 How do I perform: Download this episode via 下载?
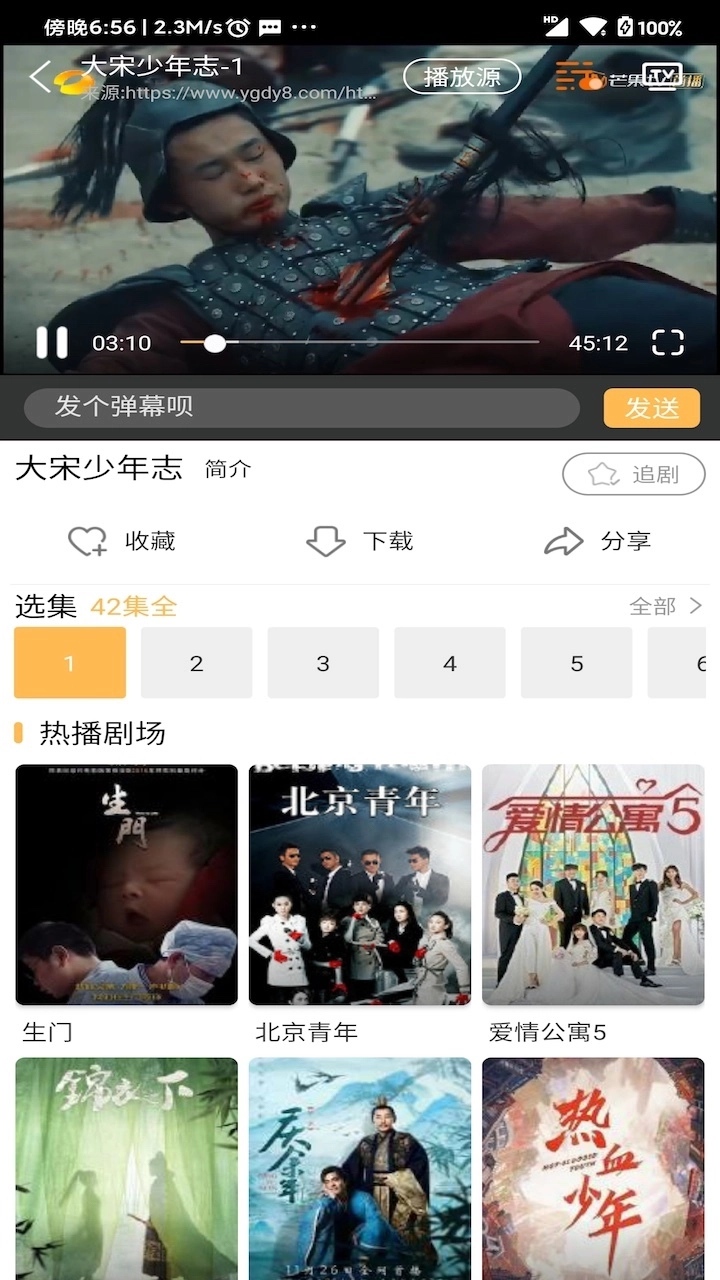point(360,541)
